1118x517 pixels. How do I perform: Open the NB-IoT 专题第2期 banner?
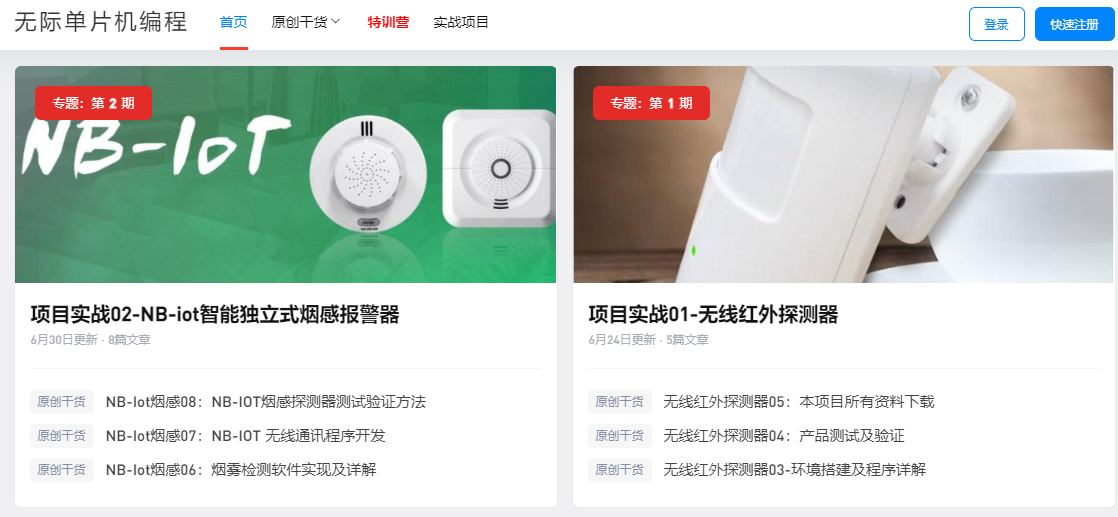coord(285,175)
